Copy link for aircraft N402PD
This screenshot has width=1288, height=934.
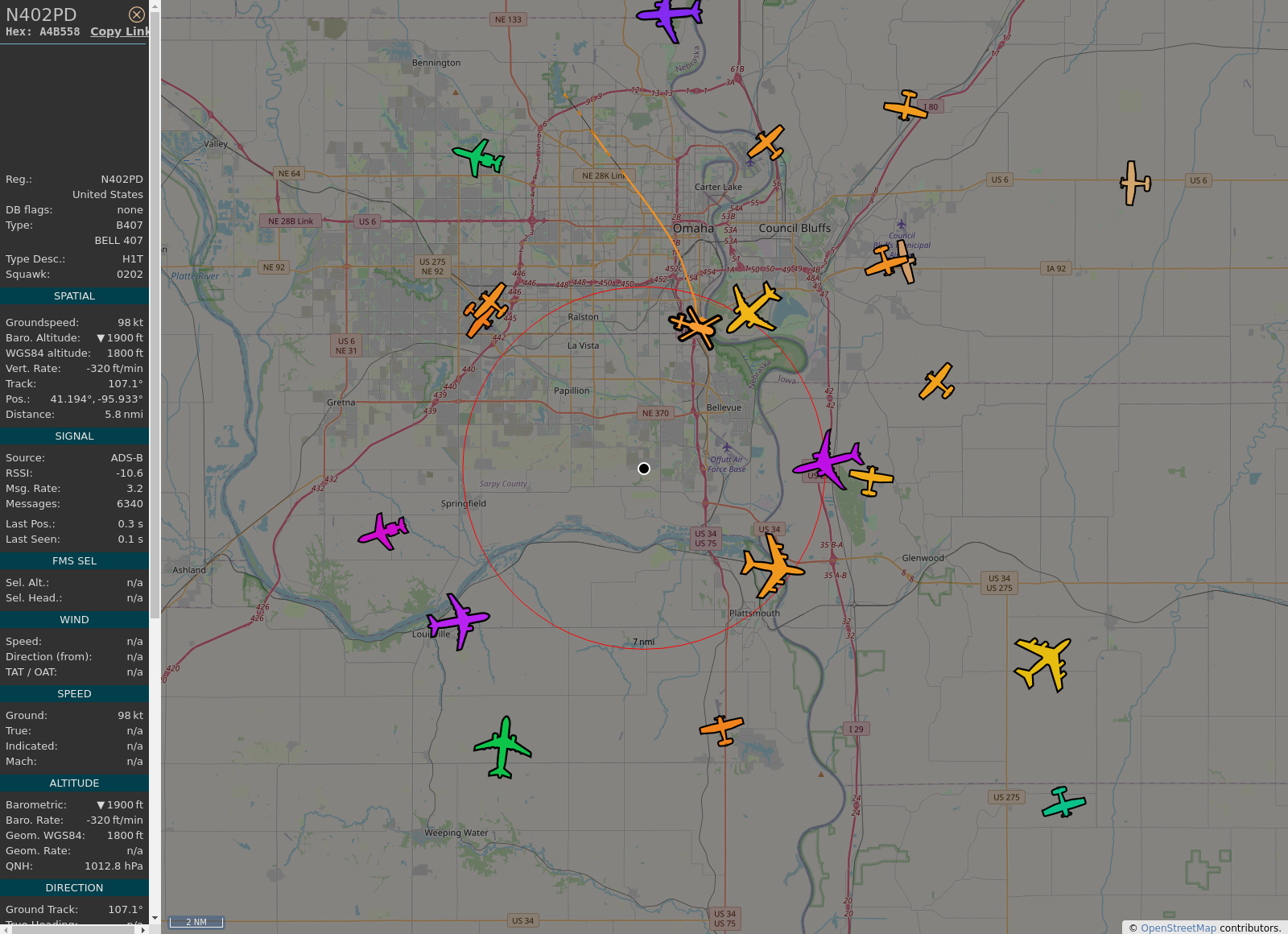(119, 31)
